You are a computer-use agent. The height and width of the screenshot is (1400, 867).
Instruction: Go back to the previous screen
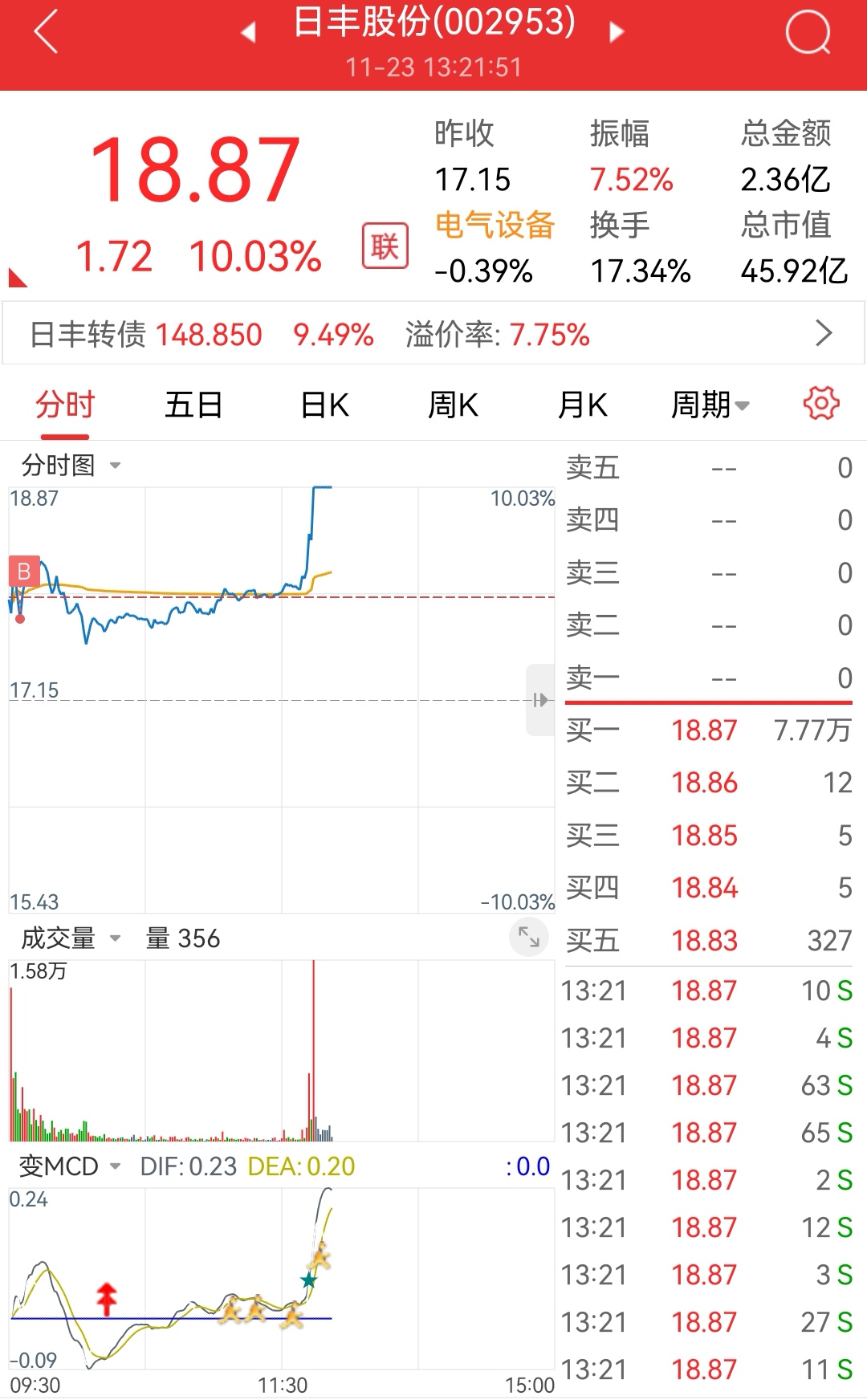tap(47, 32)
